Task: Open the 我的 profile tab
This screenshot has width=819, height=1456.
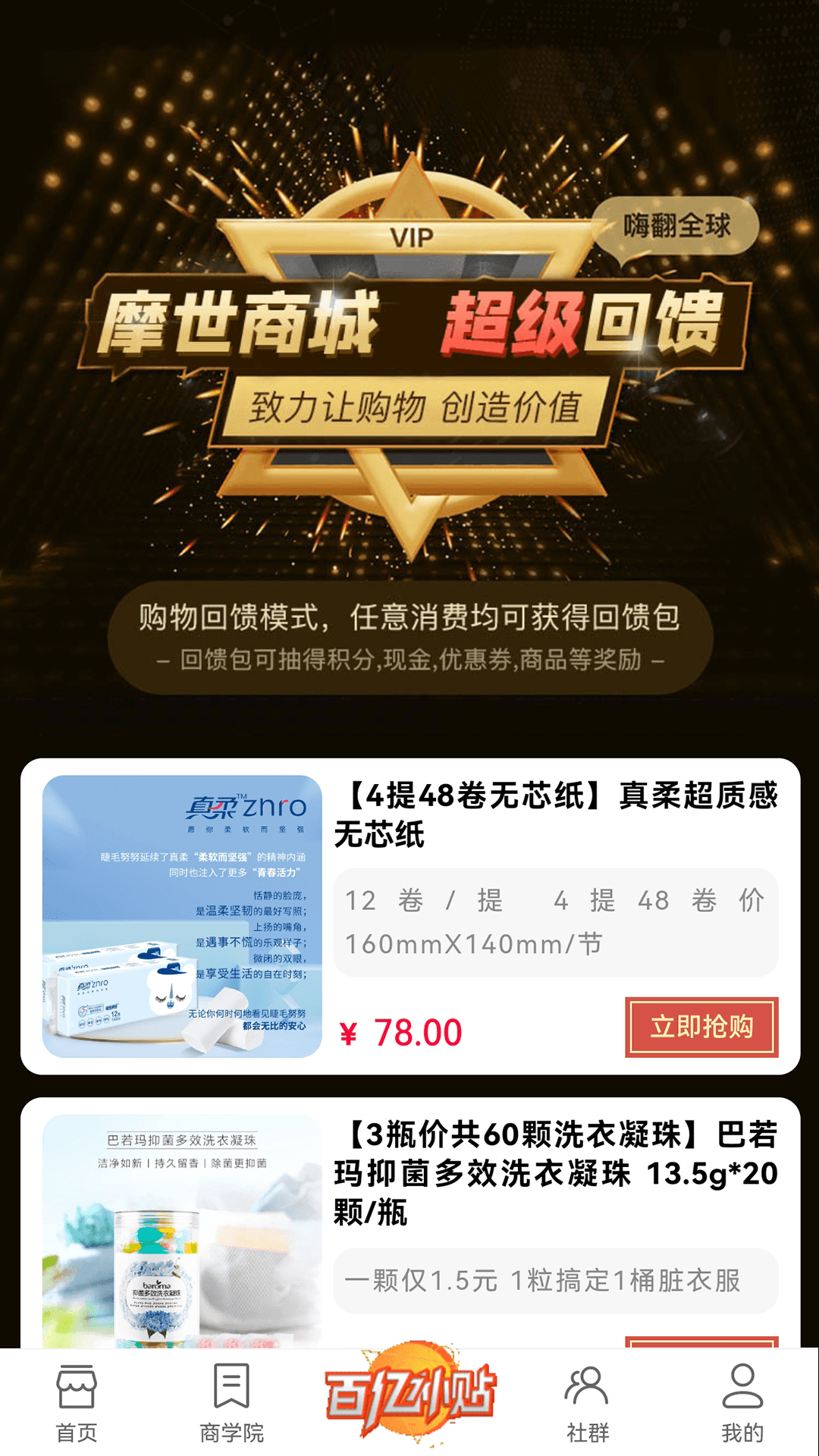Action: 742,1404
